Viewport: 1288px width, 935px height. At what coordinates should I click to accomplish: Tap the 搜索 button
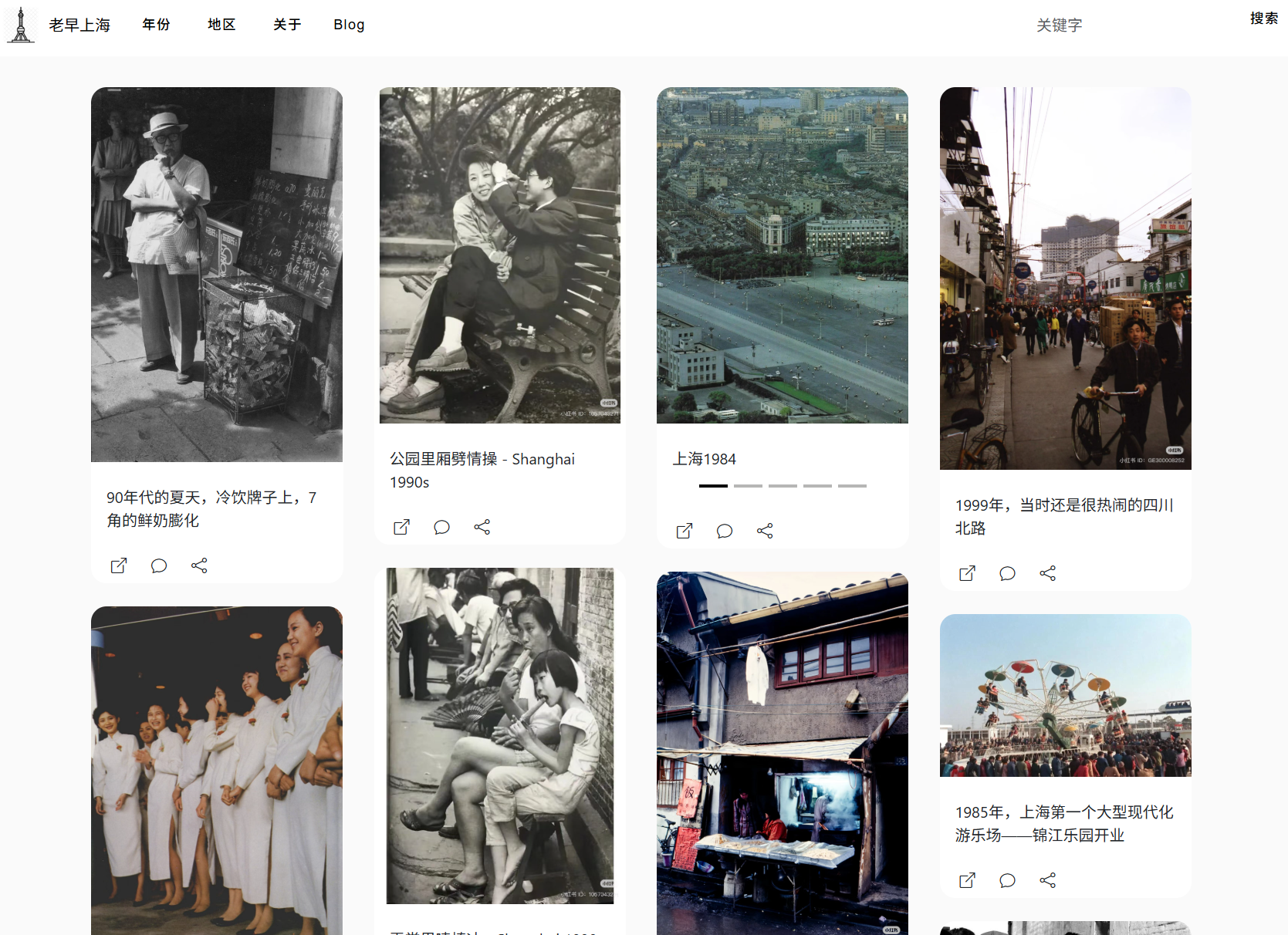[x=1263, y=19]
